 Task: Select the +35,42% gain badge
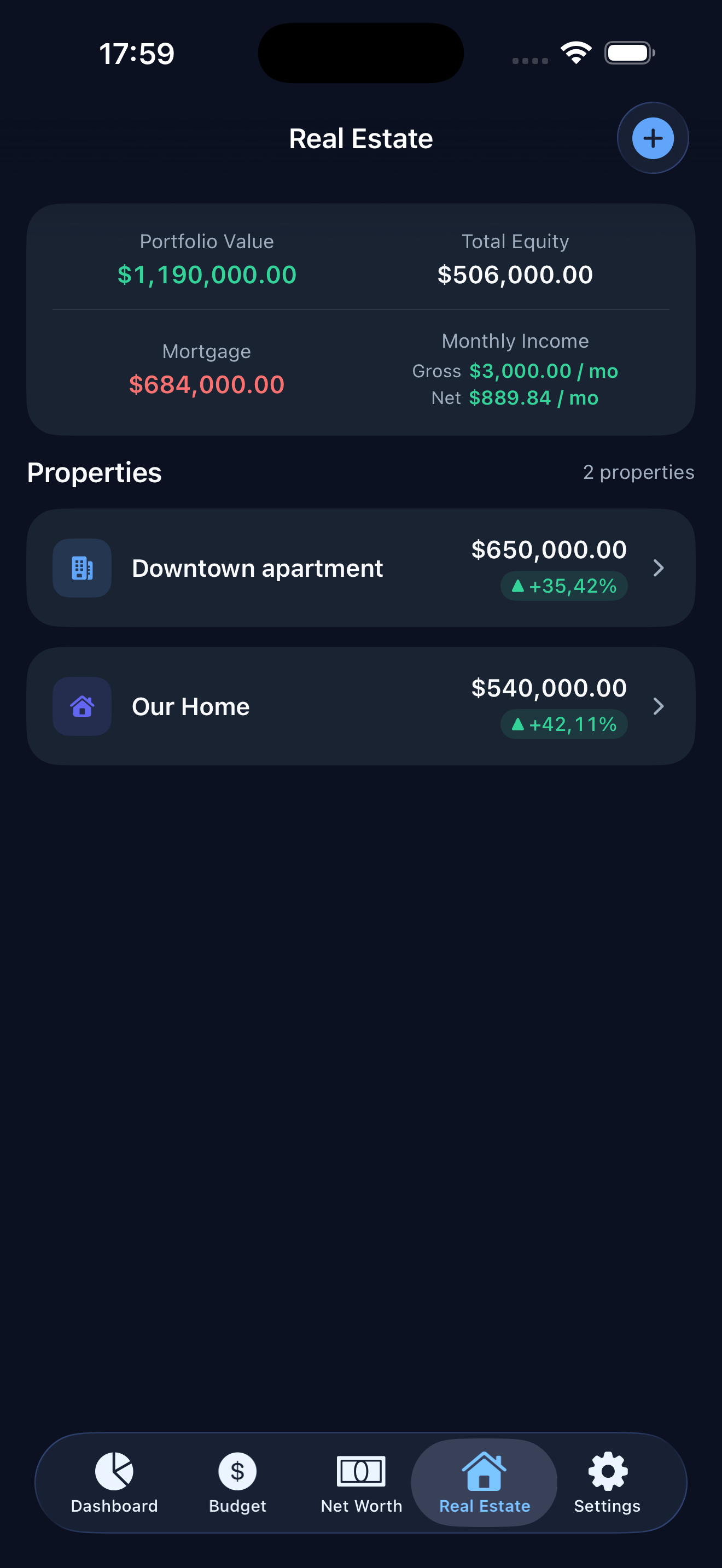pyautogui.click(x=562, y=586)
